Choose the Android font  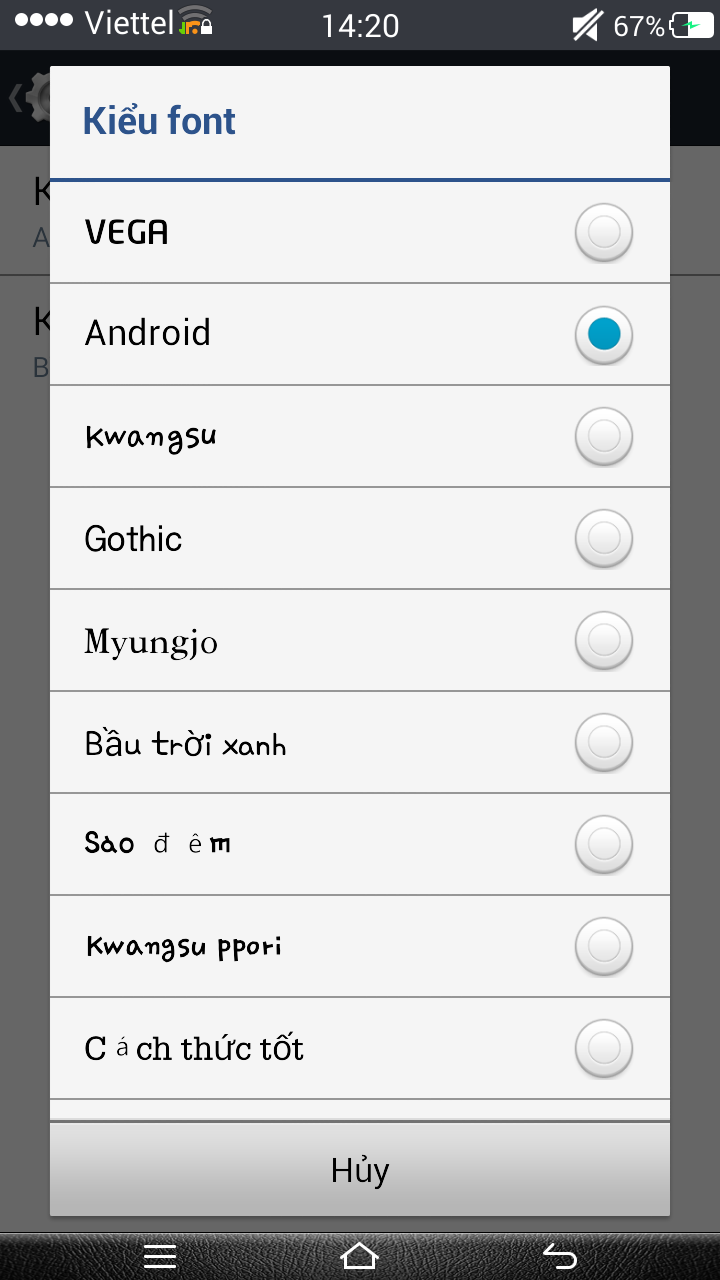[360, 334]
